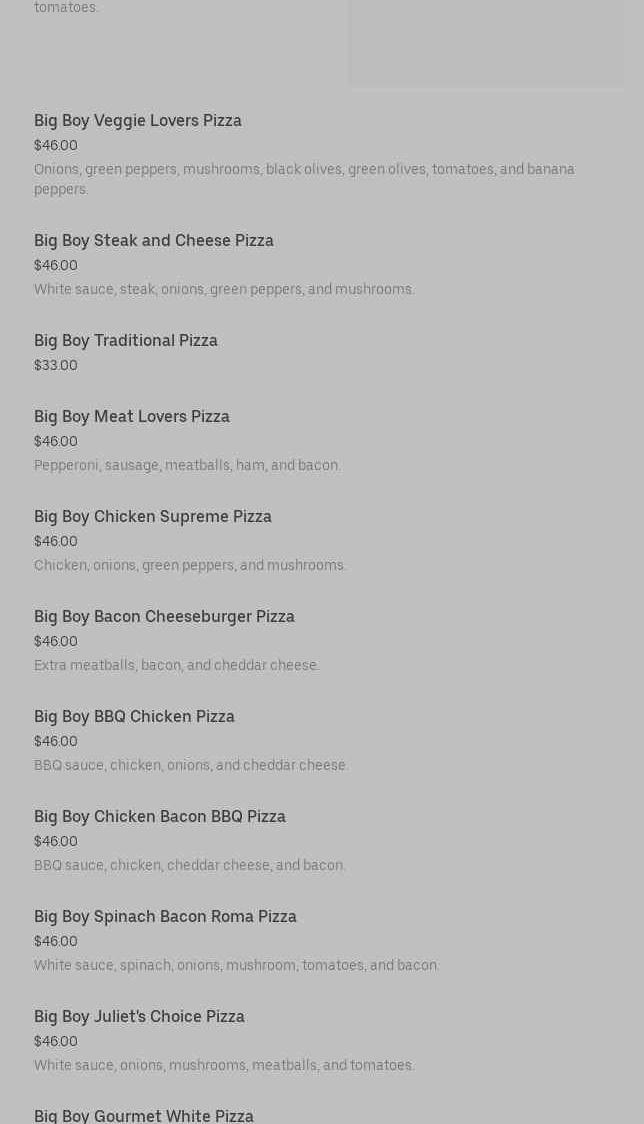View Big Boy Juliet's Choice Pizza
The width and height of the screenshot is (644, 1124).
click(139, 1017)
